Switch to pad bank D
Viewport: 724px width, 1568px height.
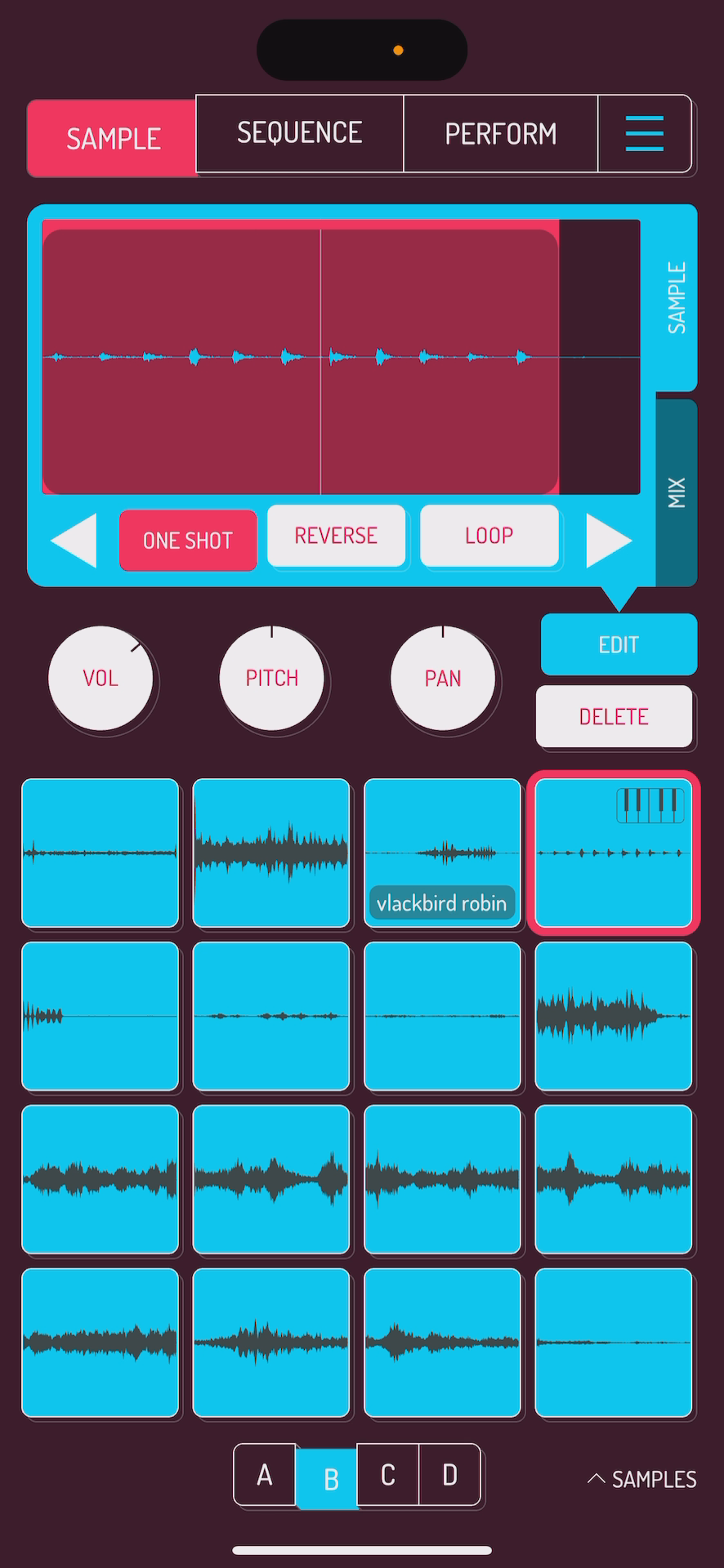tap(449, 1475)
